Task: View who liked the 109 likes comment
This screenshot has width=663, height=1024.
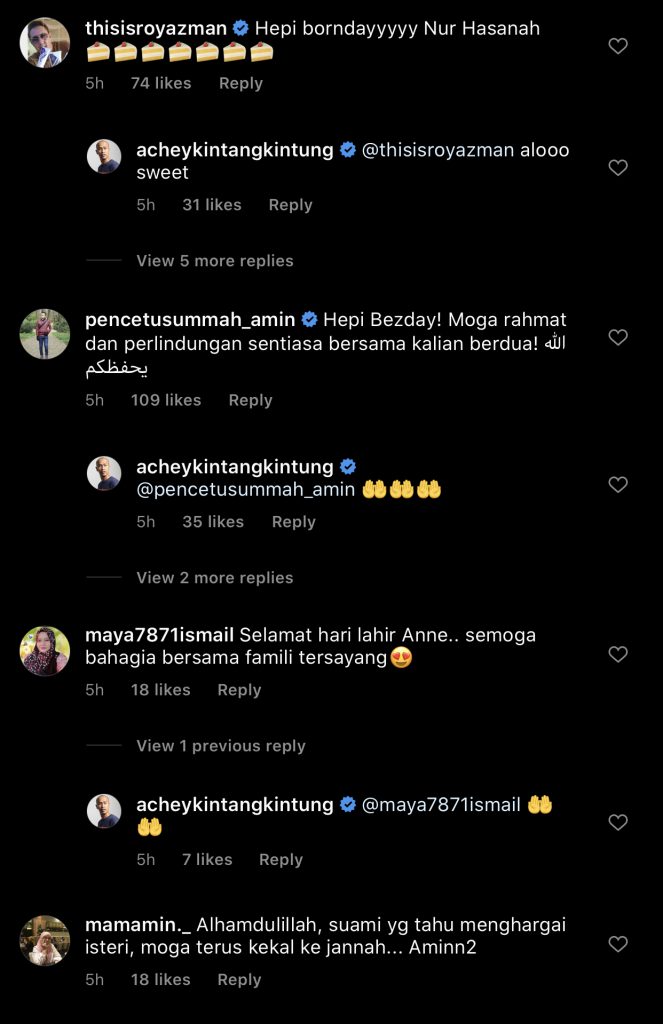Action: [166, 400]
